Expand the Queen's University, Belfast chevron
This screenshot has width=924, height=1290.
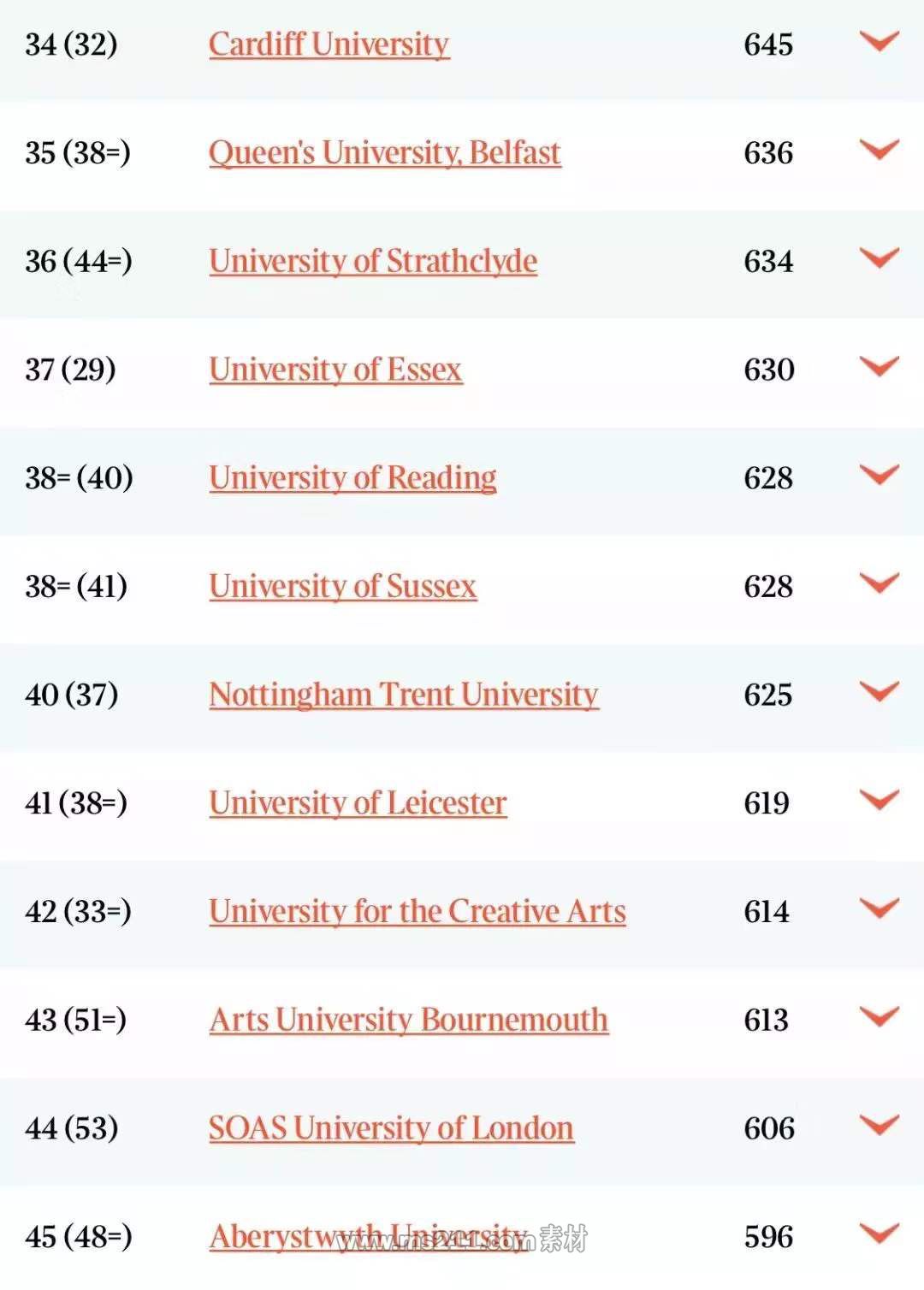(x=880, y=150)
